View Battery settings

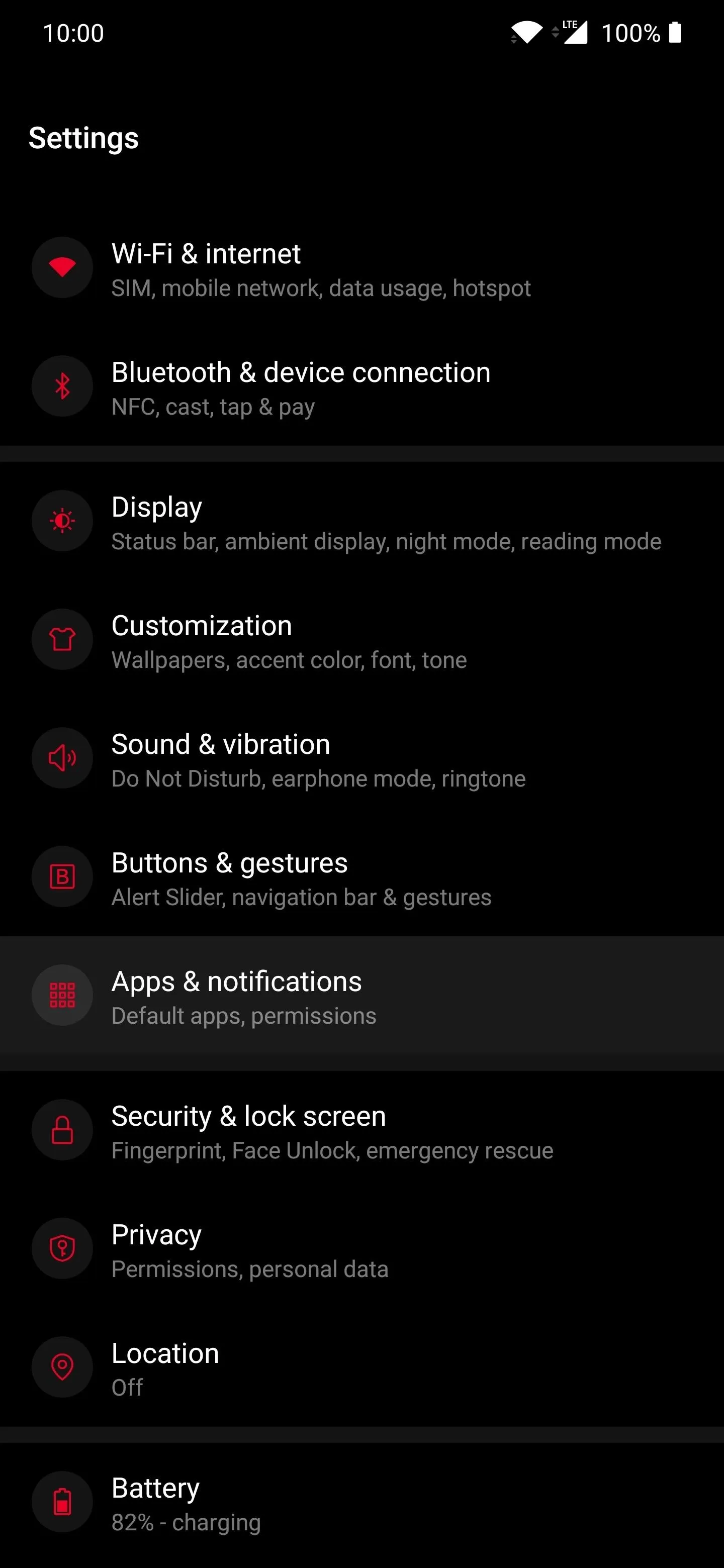coord(361,1502)
